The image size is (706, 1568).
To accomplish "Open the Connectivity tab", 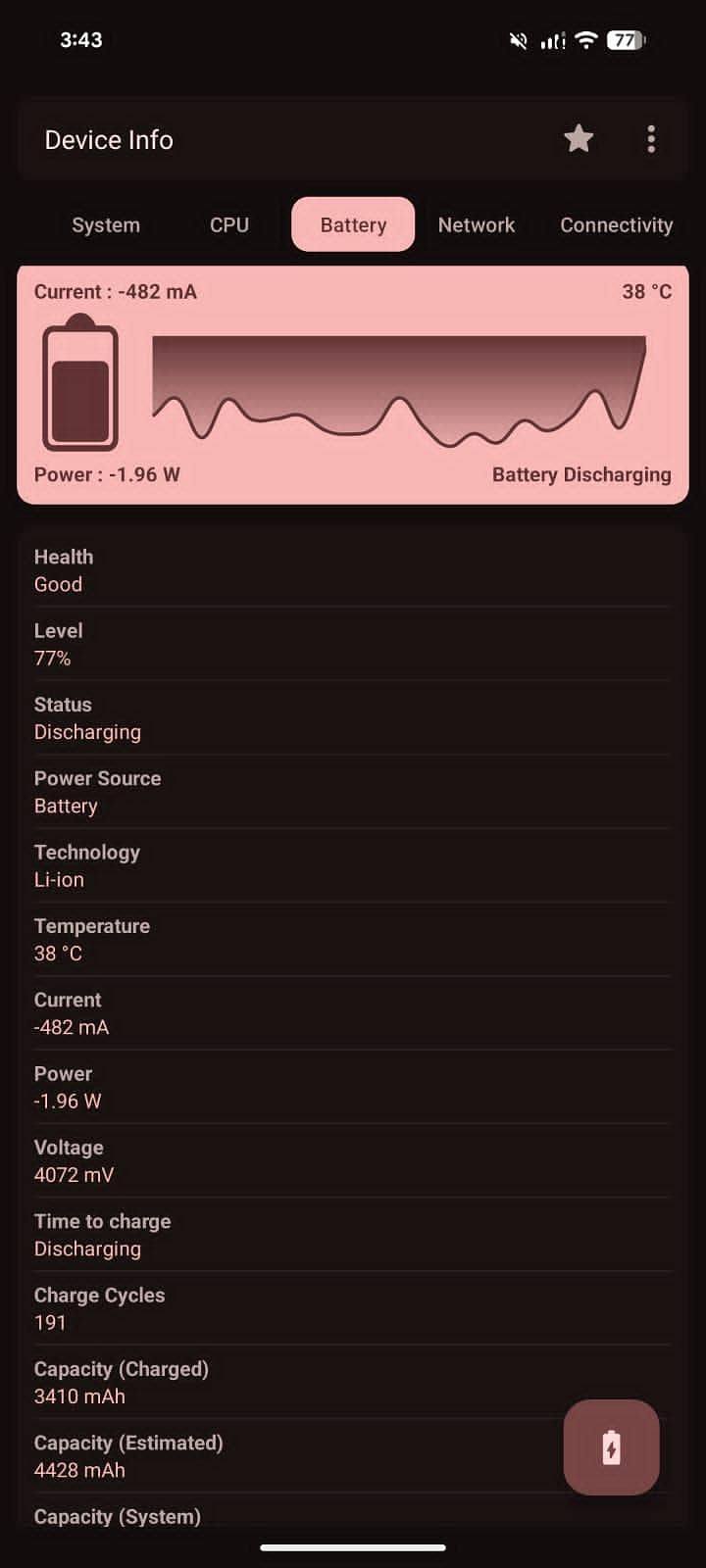I will coord(617,224).
